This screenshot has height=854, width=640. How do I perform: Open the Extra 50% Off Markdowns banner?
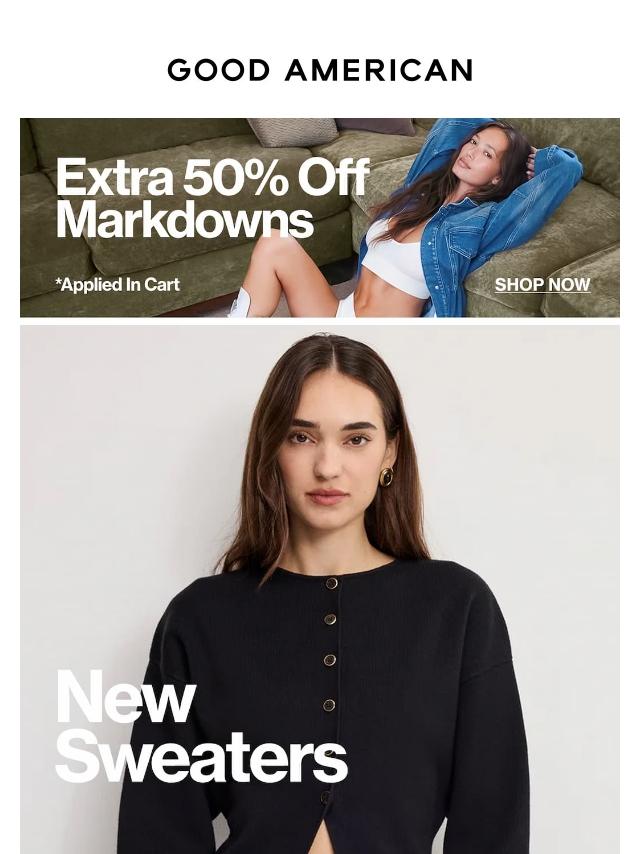pyautogui.click(x=212, y=200)
